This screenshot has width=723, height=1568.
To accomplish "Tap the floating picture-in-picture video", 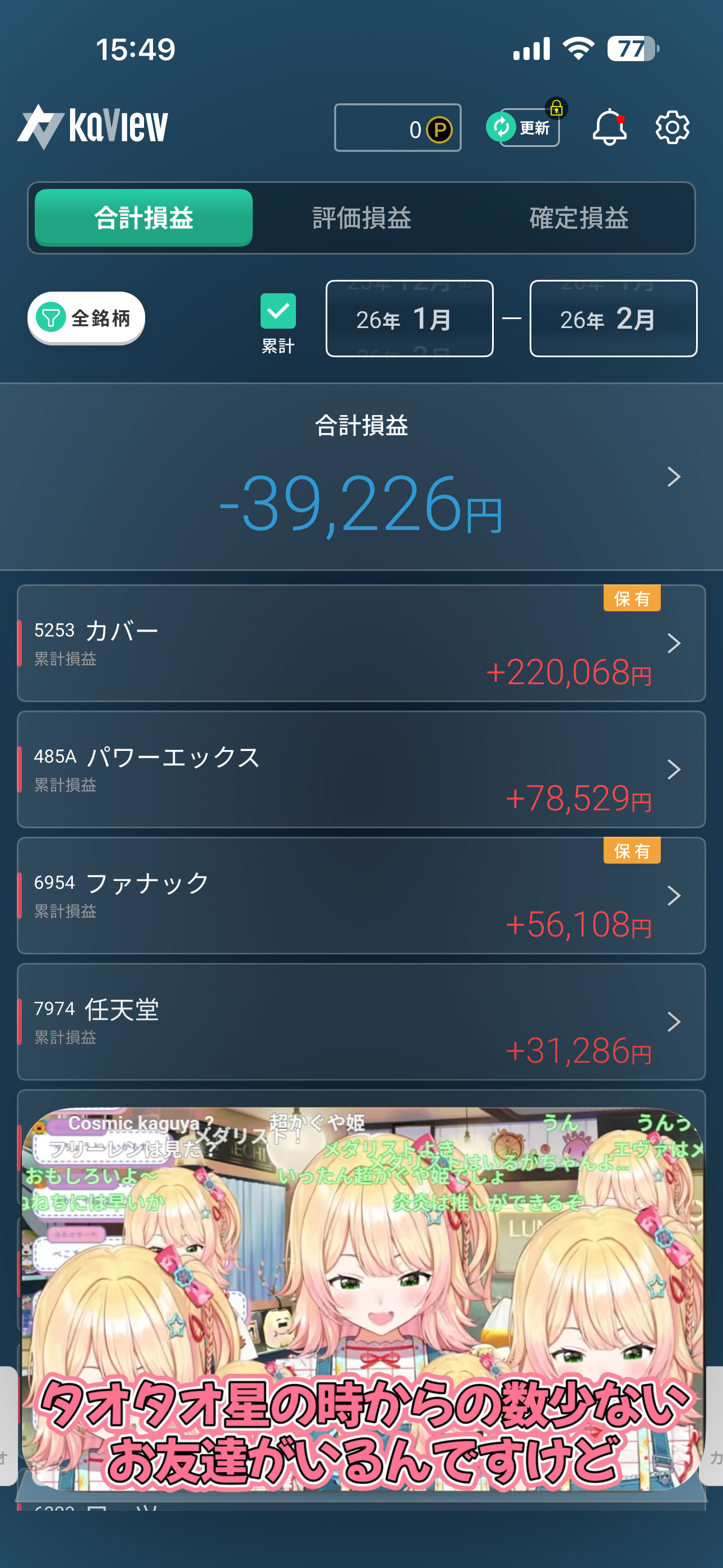I will point(361,1297).
